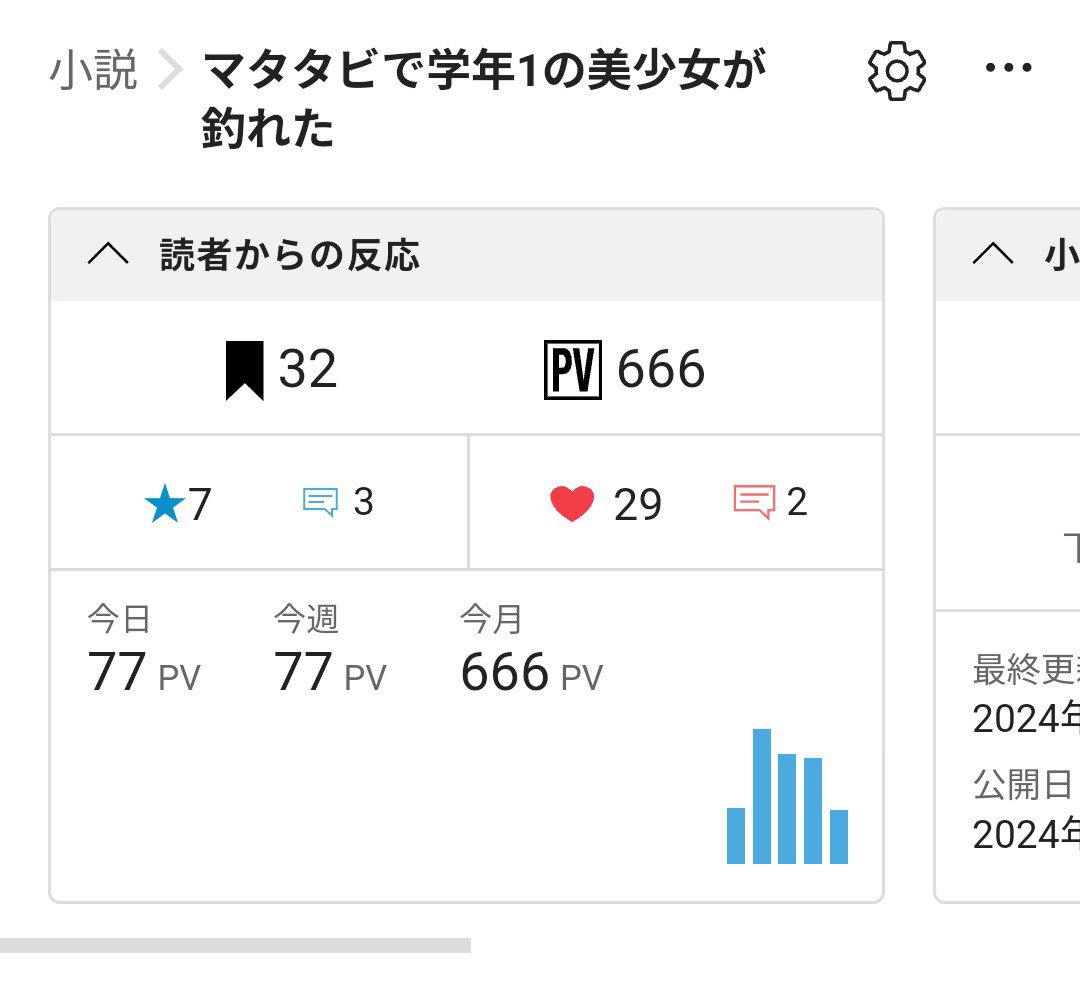This screenshot has height=994, width=1080.
Task: Open the 666 PV access stats
Action: click(625, 370)
